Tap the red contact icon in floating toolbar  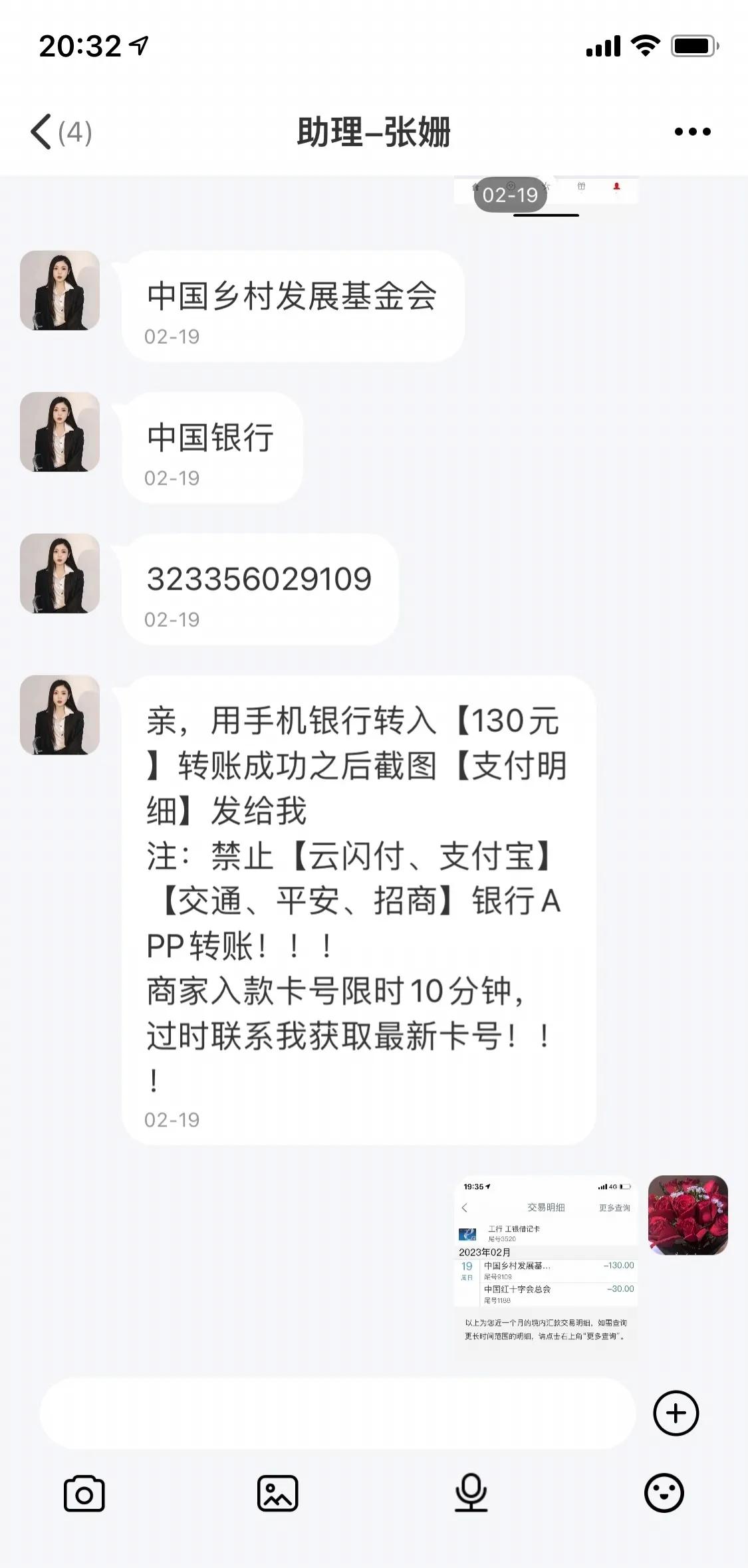[x=616, y=187]
